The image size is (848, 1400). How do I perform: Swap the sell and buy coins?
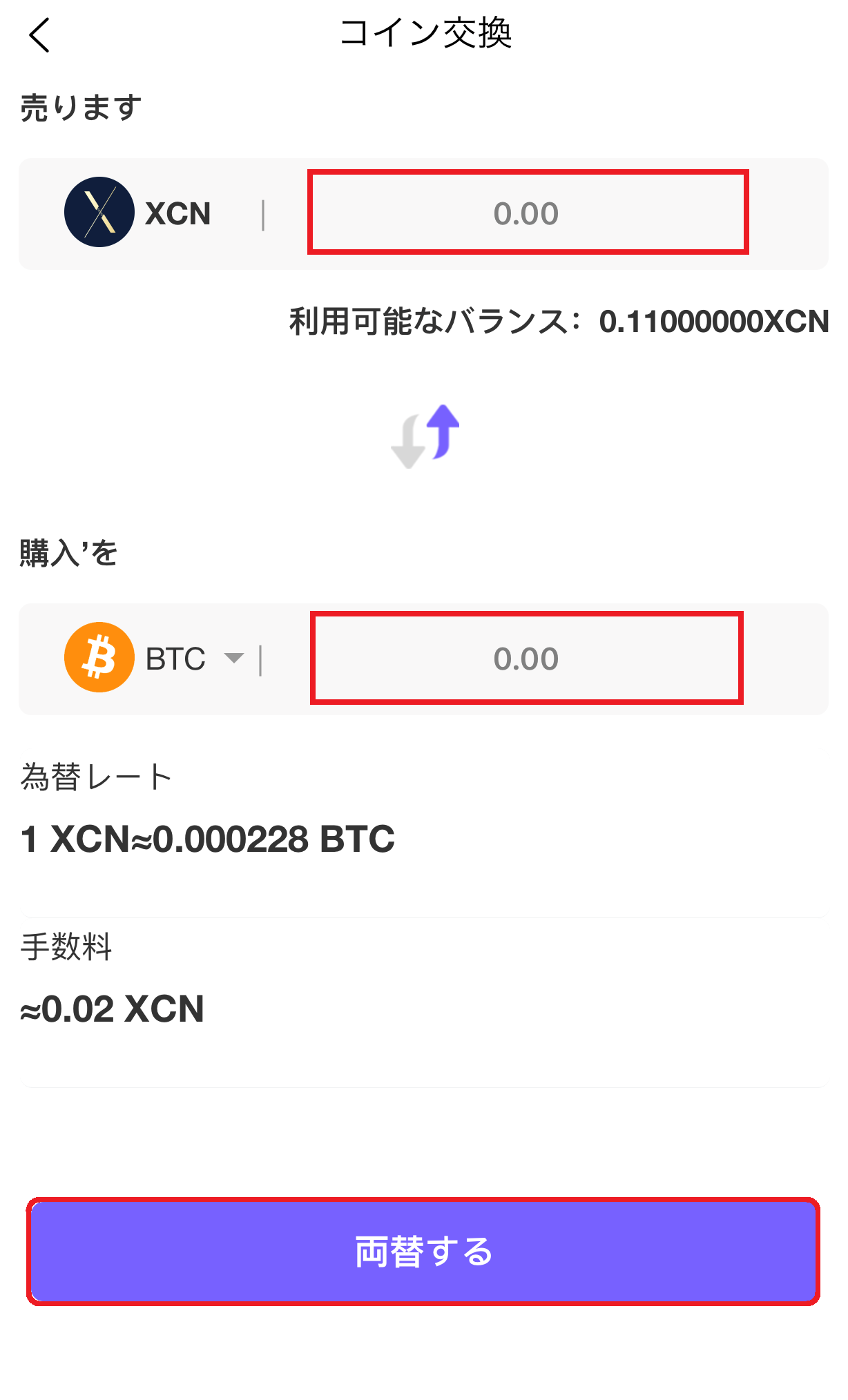pos(425,436)
